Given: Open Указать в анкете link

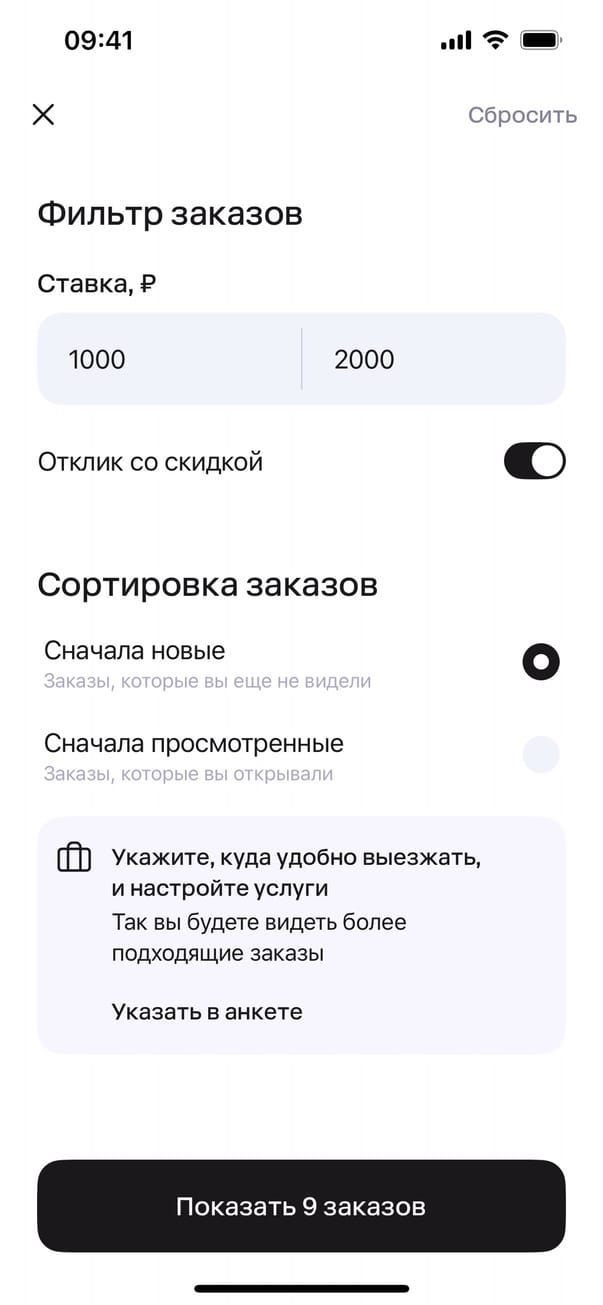Looking at the screenshot, I should click(207, 1011).
